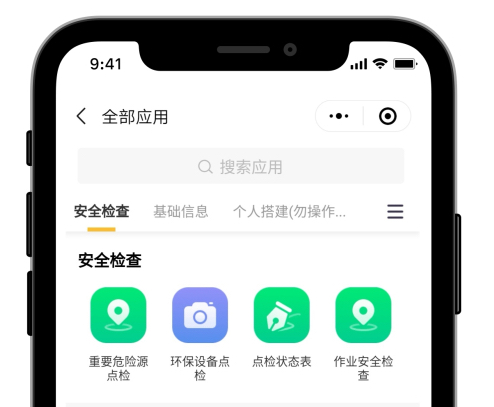Tap the 搜索应用 search field
This screenshot has height=407, width=494.
coord(241,166)
